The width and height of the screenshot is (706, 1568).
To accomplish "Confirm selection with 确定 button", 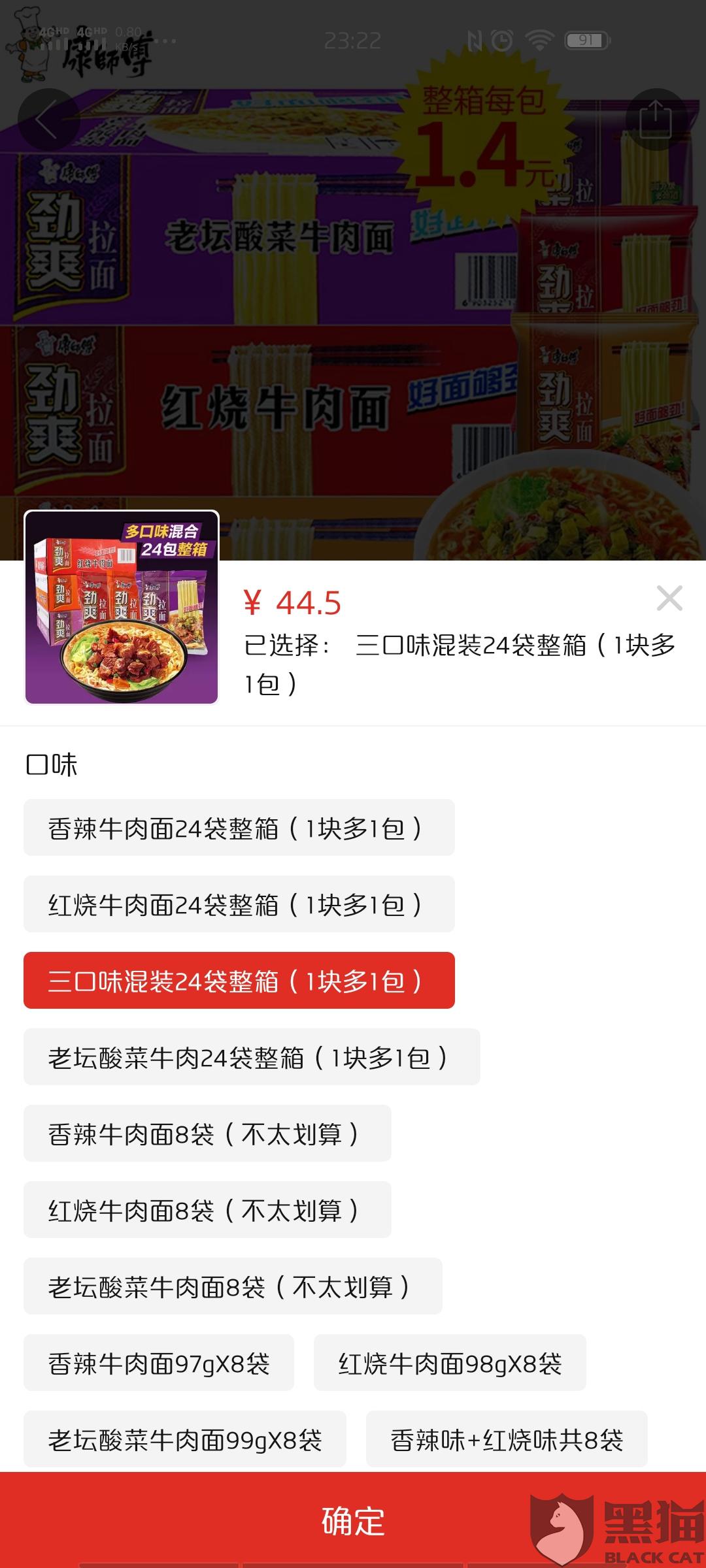I will pyautogui.click(x=353, y=1521).
